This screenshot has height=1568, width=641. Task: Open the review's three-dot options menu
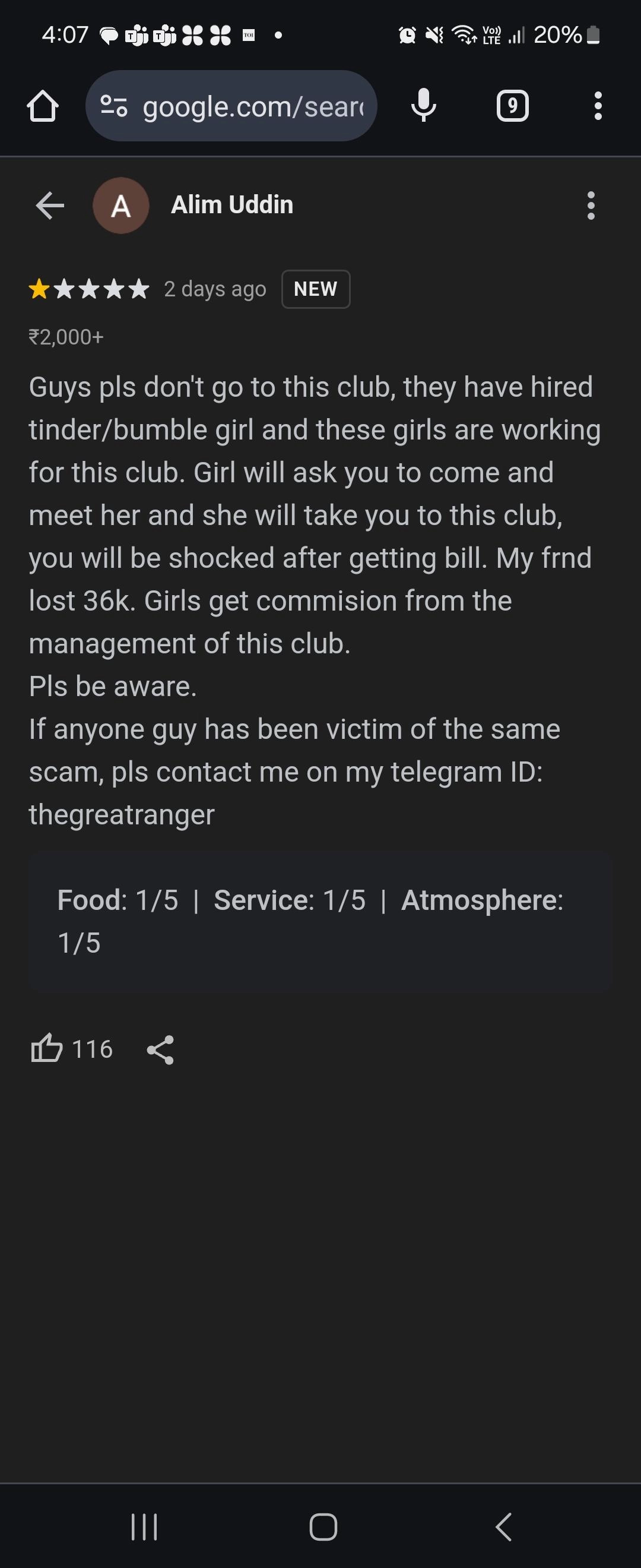(591, 206)
